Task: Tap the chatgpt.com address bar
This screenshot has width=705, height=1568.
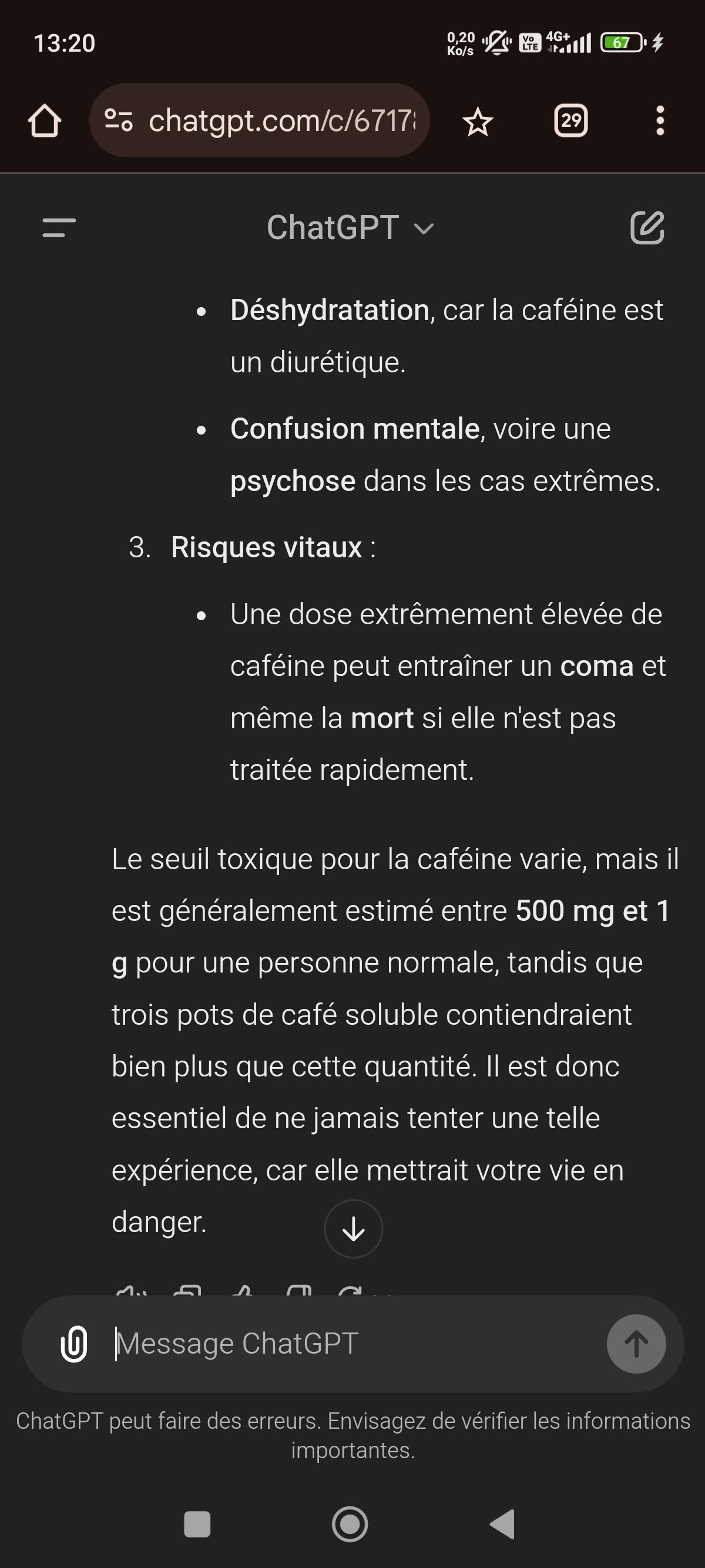Action: (x=260, y=120)
